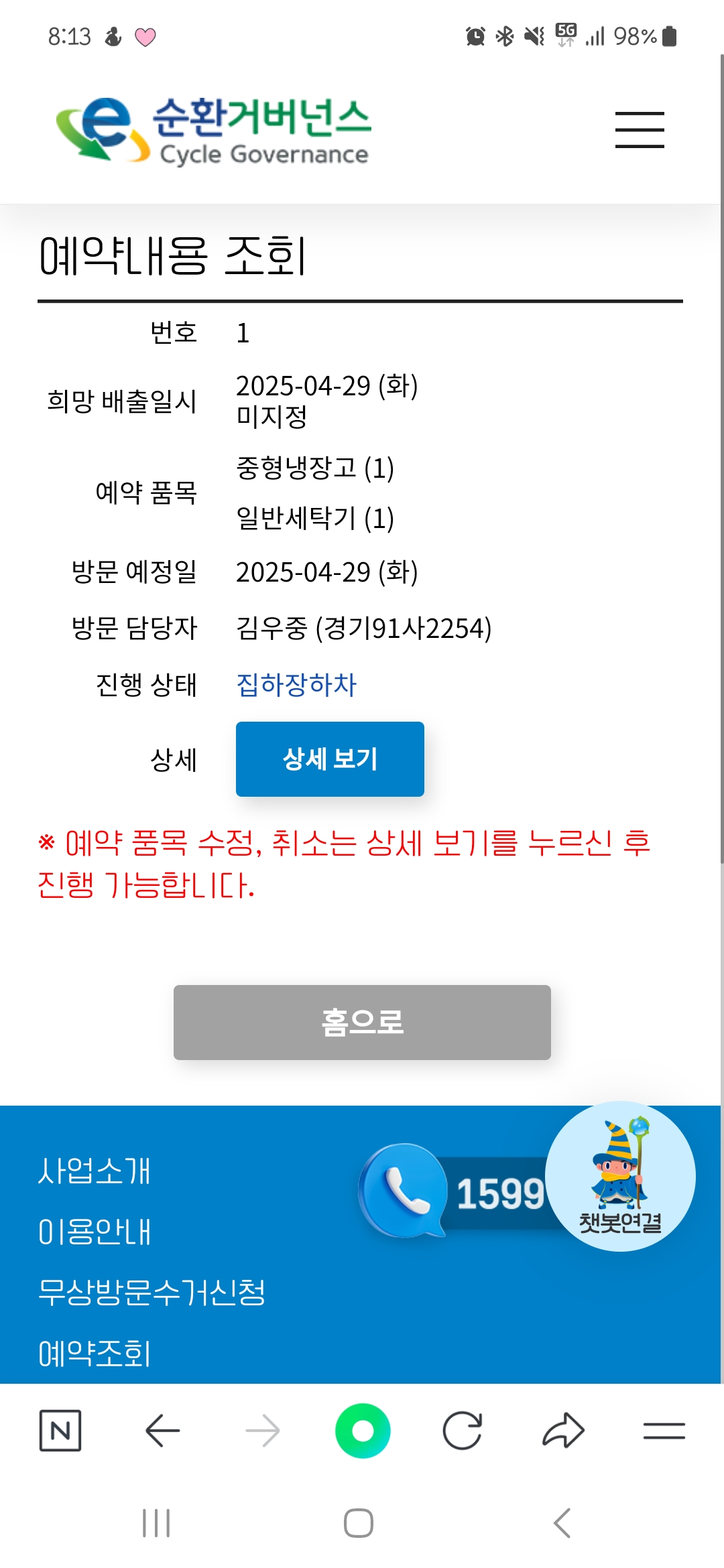Screen dimensions: 724x1568
Task: Open Naver home with the N icon
Action: (x=60, y=1431)
